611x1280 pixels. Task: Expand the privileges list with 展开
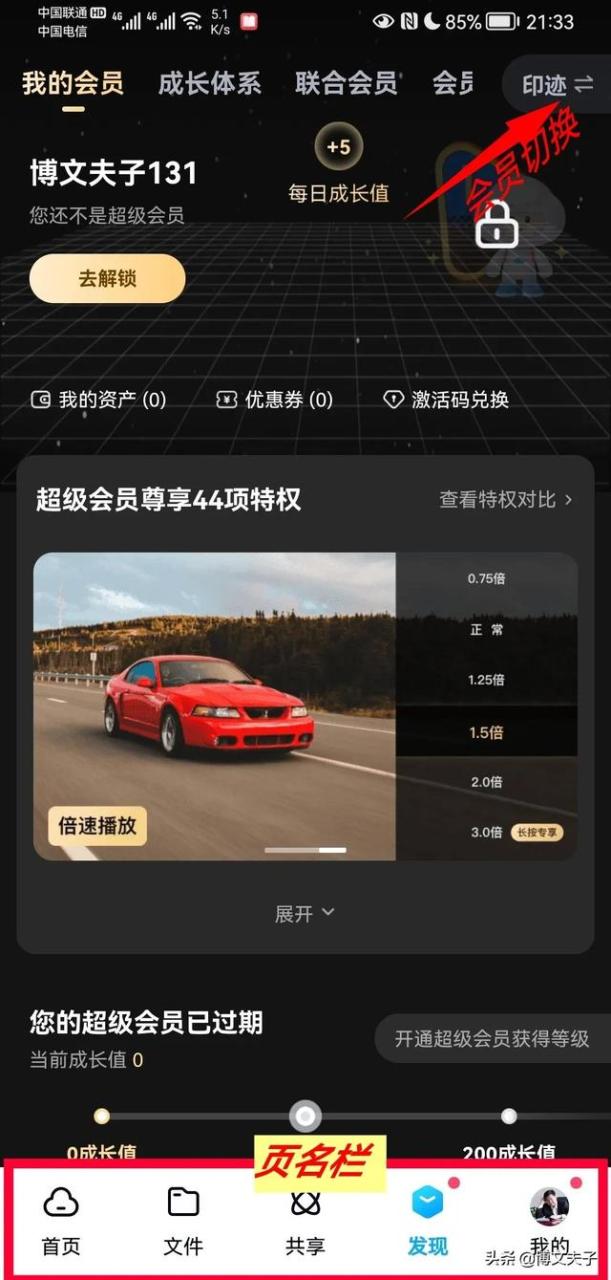click(305, 913)
